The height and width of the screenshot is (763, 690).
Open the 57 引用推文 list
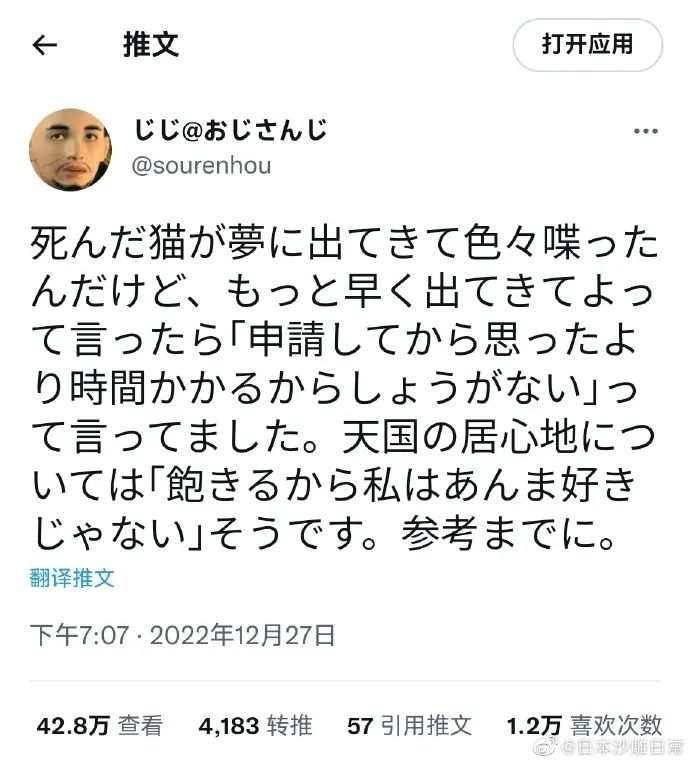pos(409,725)
